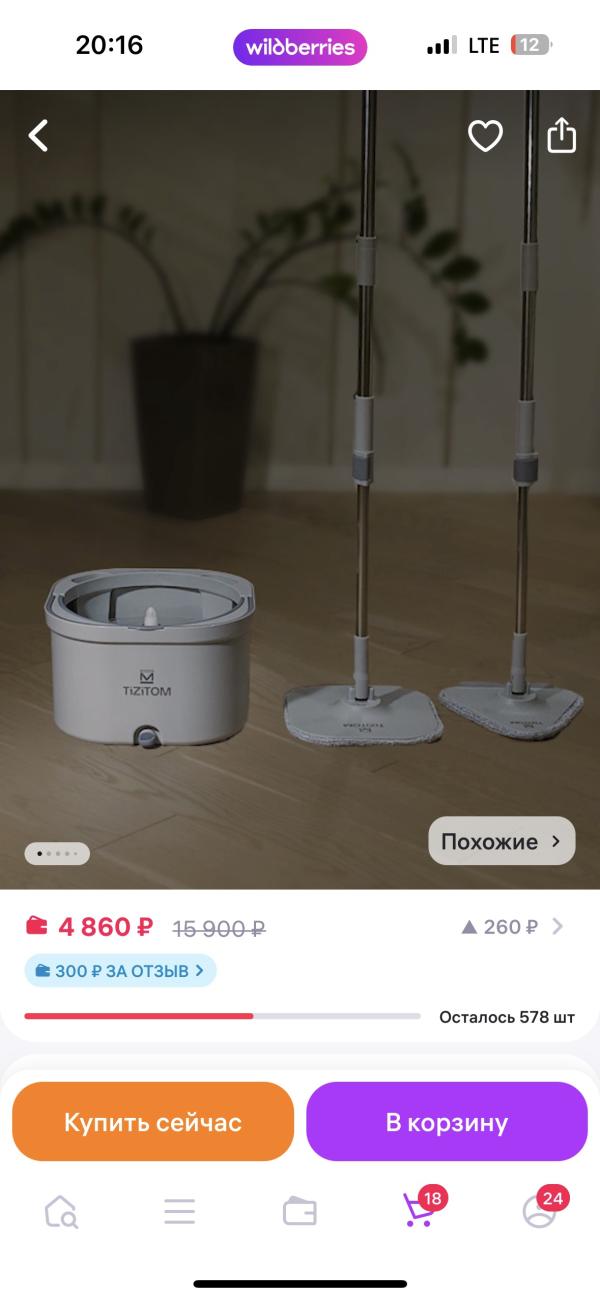Go to the home search tab

61,1212
